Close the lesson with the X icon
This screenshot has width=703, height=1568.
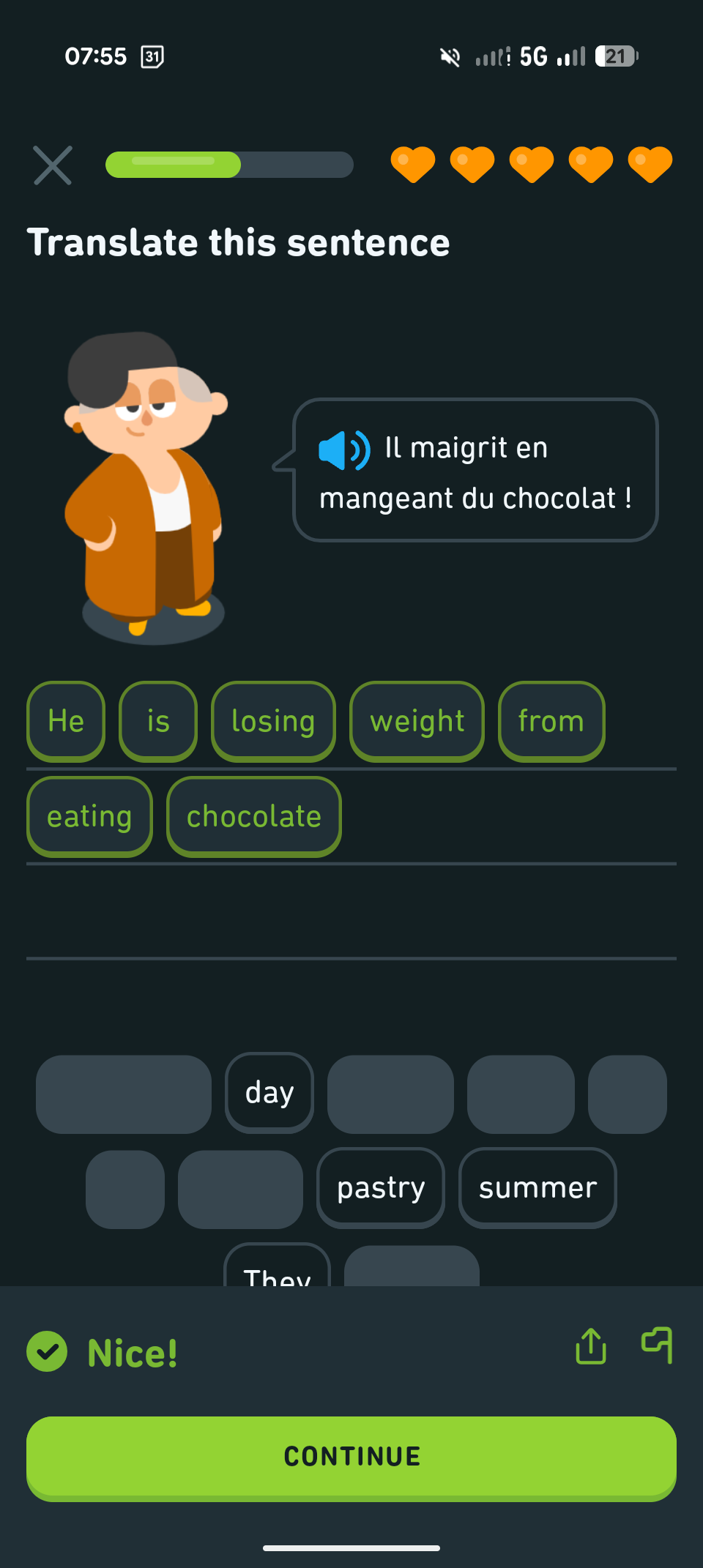point(53,165)
